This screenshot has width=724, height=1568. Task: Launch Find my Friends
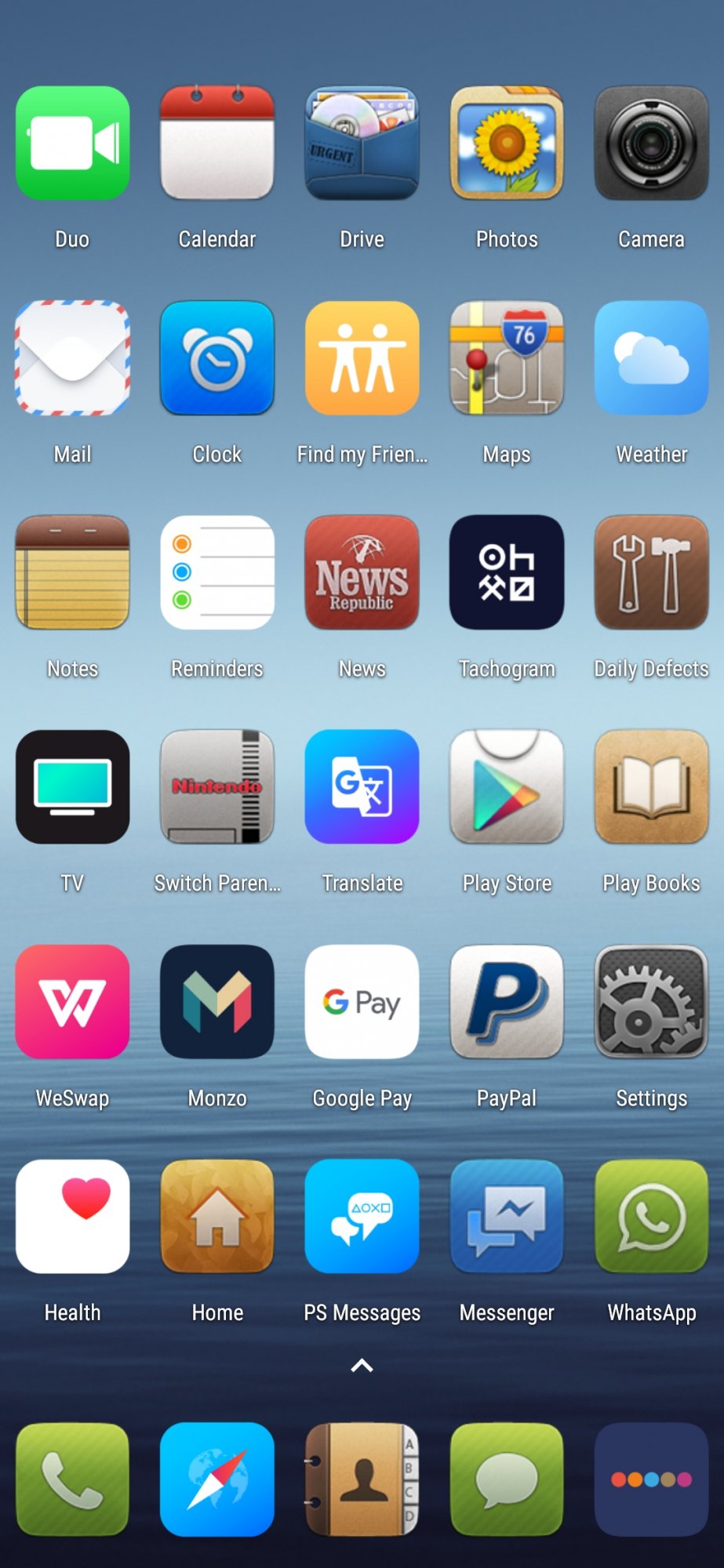pyautogui.click(x=362, y=358)
